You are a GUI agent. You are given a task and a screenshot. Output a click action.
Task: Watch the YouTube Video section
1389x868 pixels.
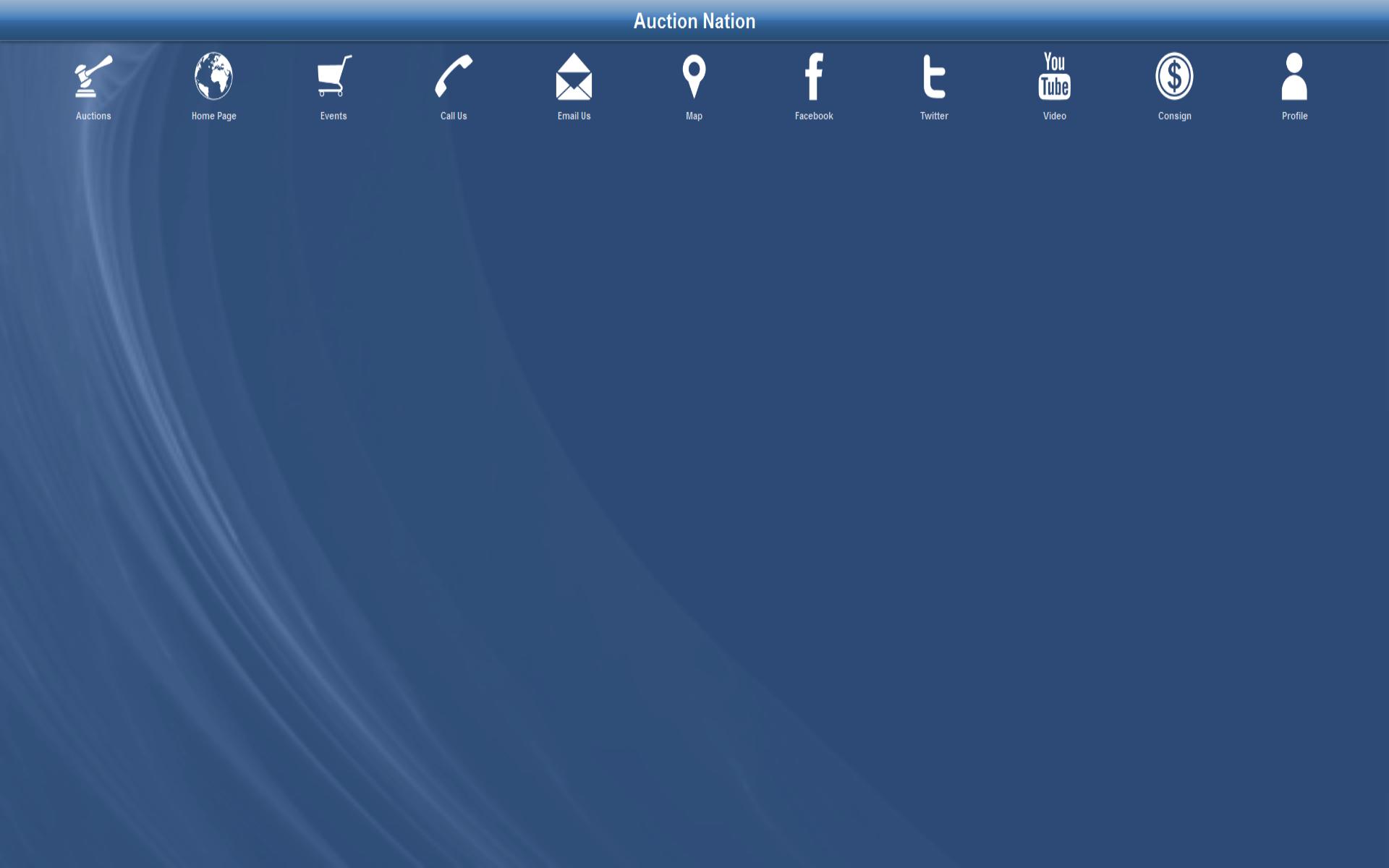pyautogui.click(x=1054, y=85)
